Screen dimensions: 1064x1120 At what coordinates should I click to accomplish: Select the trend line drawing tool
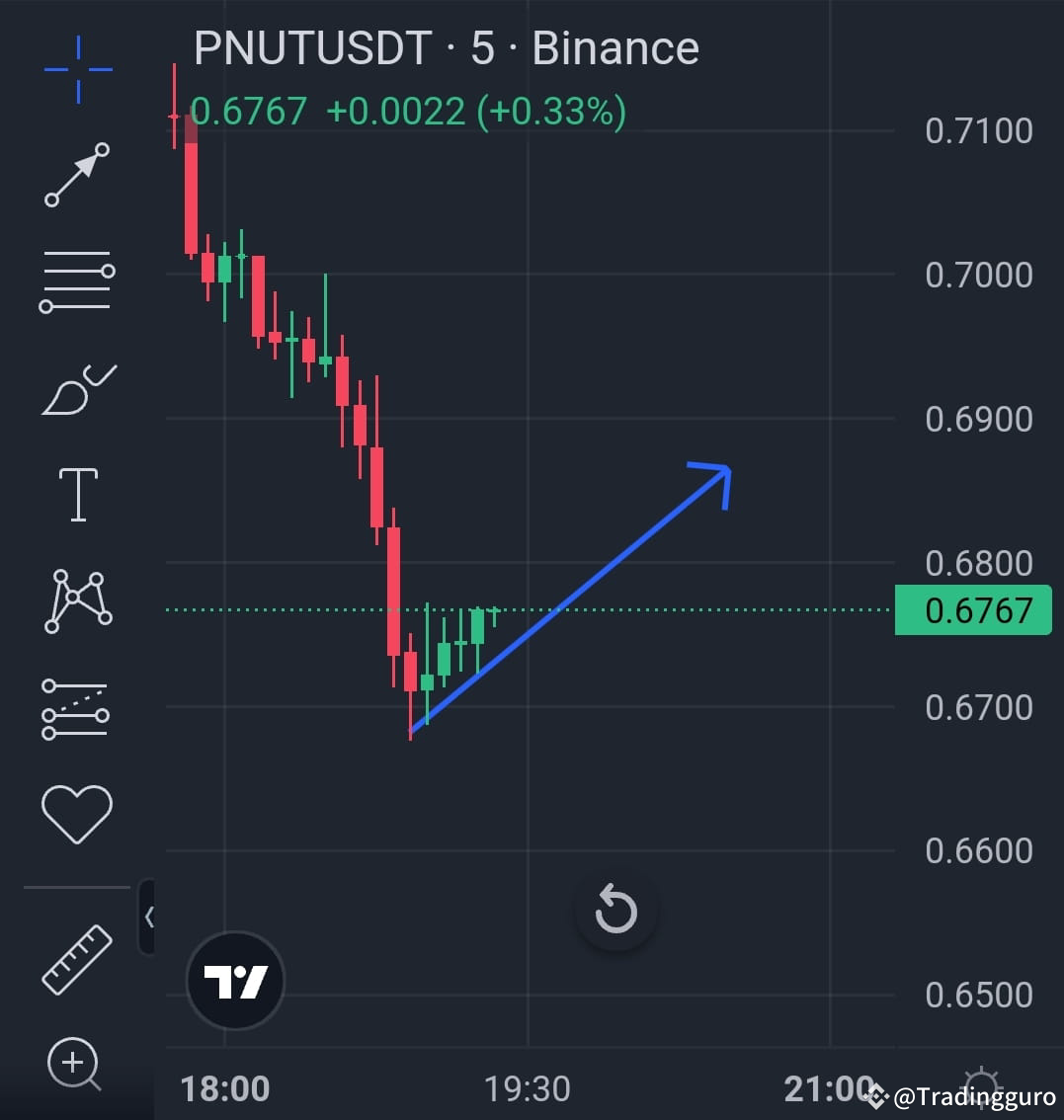pos(77,176)
